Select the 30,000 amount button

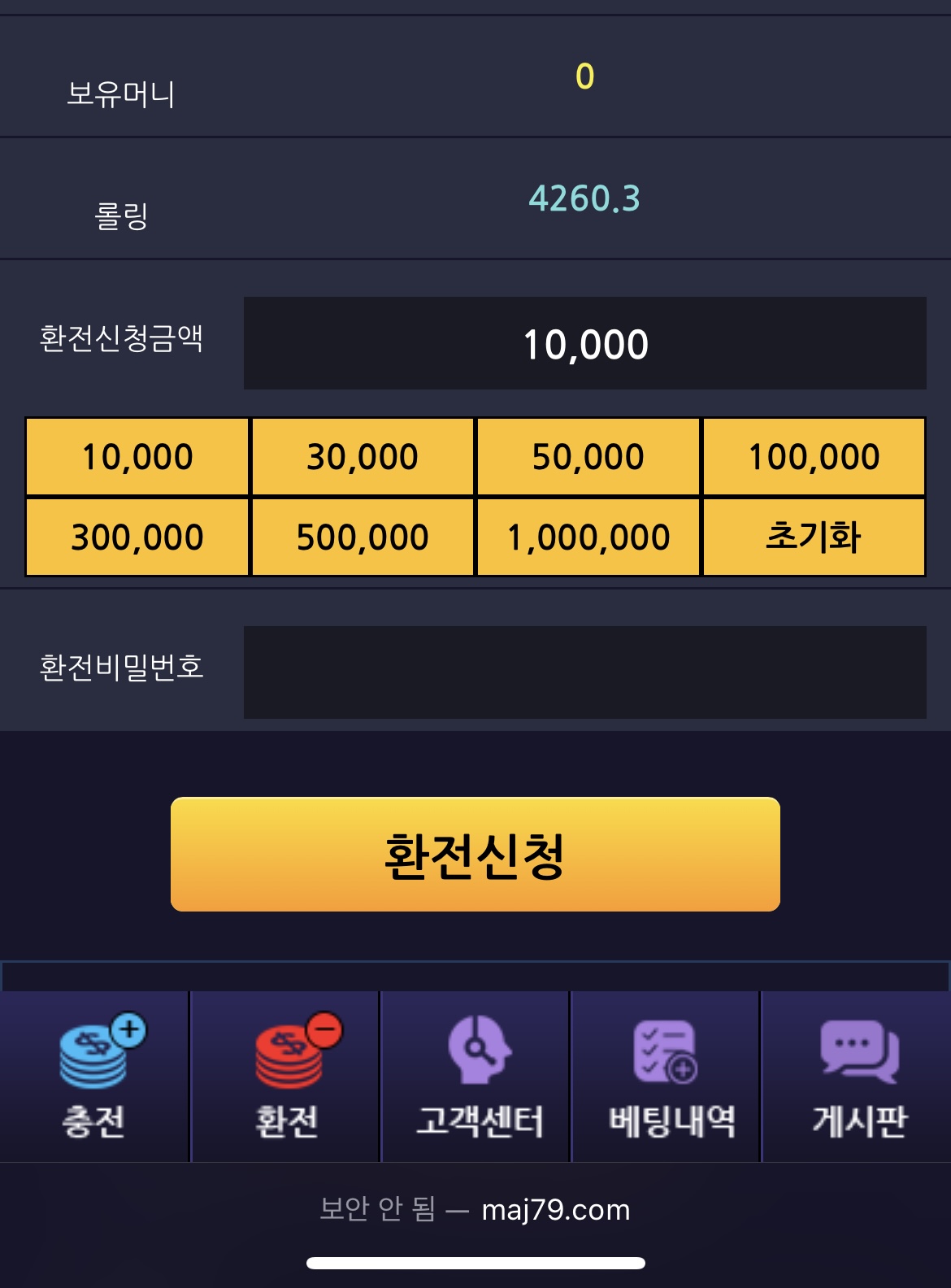click(363, 457)
